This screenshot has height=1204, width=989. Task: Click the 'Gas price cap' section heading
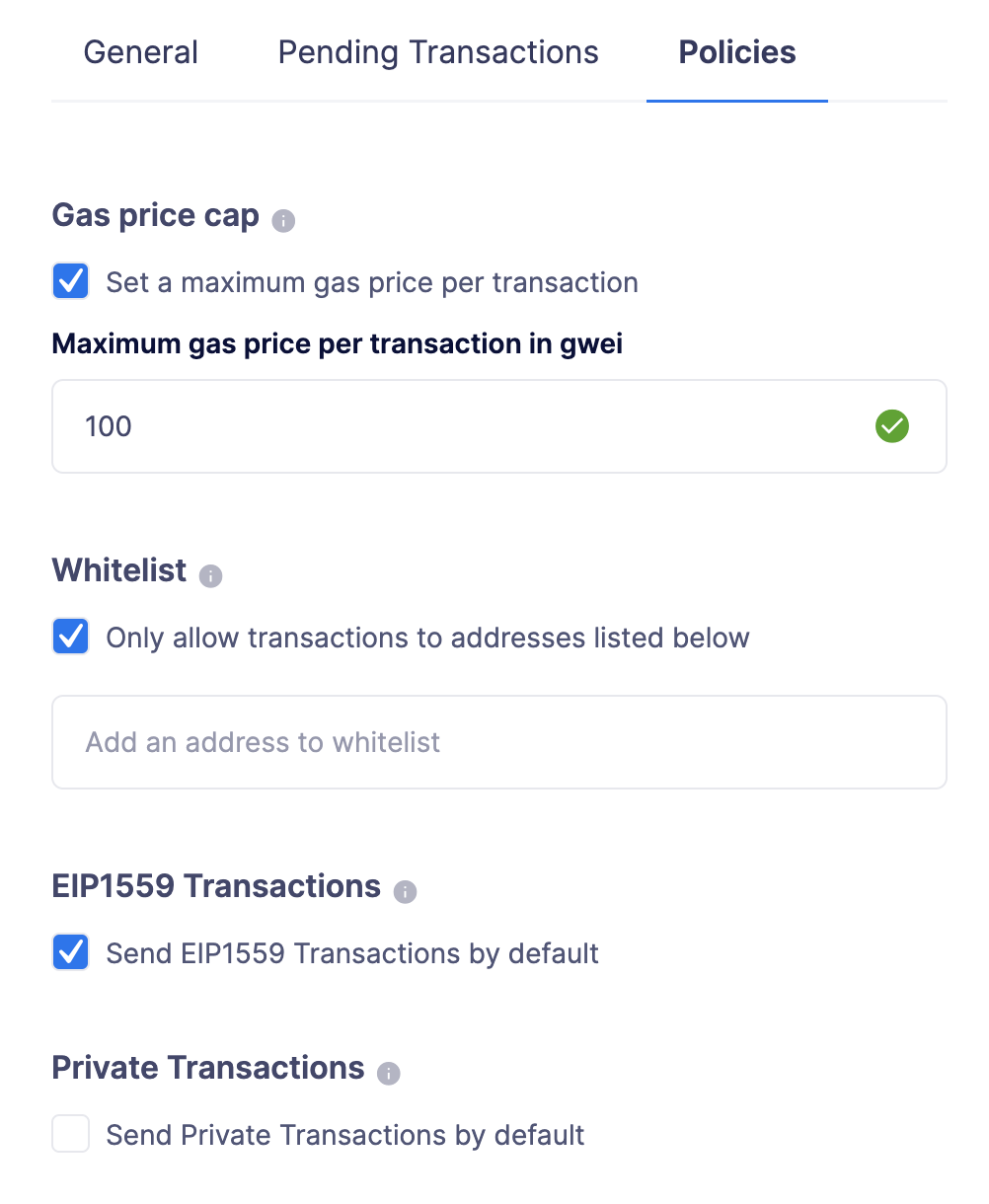coord(155,215)
